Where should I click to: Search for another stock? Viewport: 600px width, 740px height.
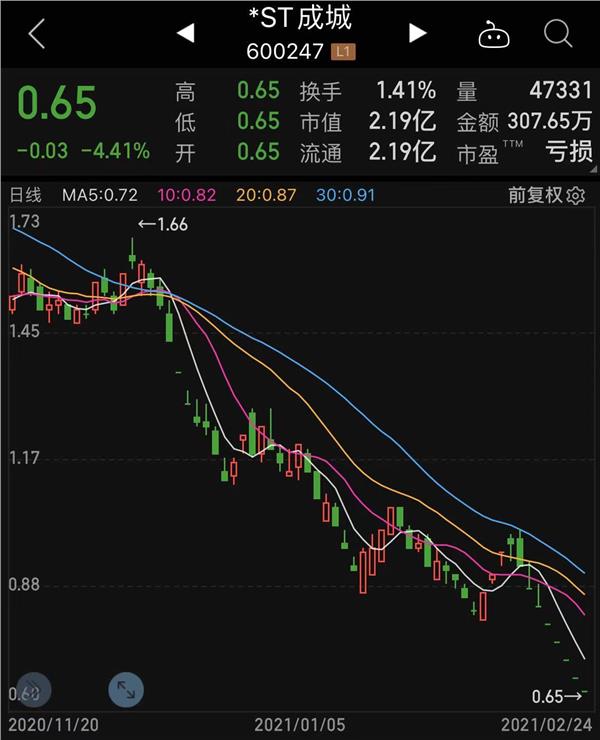coord(557,34)
